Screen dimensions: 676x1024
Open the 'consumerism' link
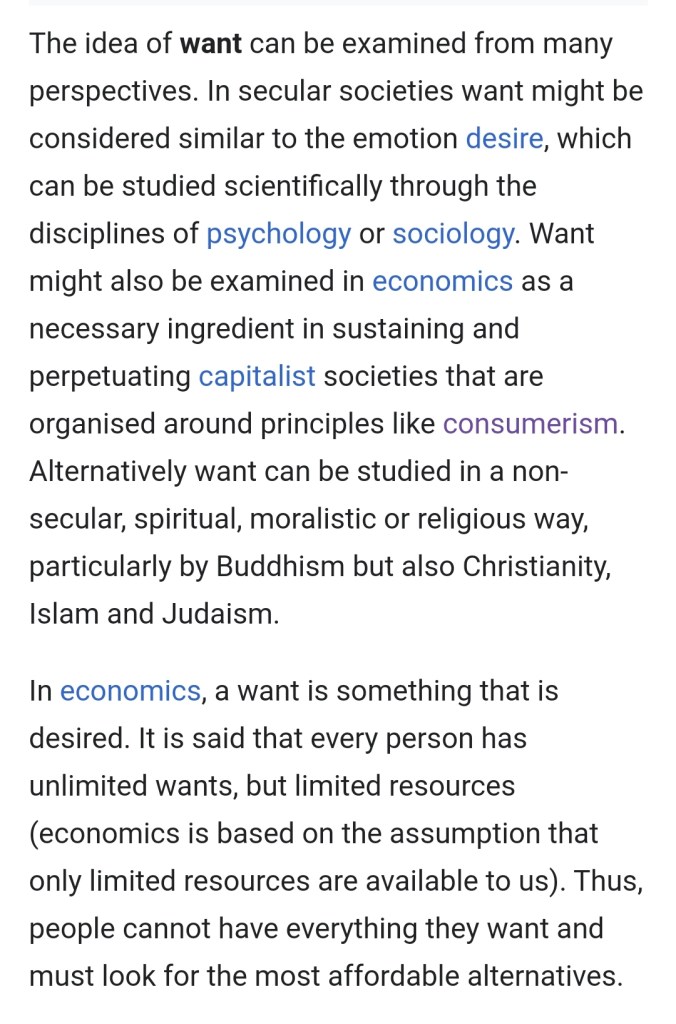(530, 424)
